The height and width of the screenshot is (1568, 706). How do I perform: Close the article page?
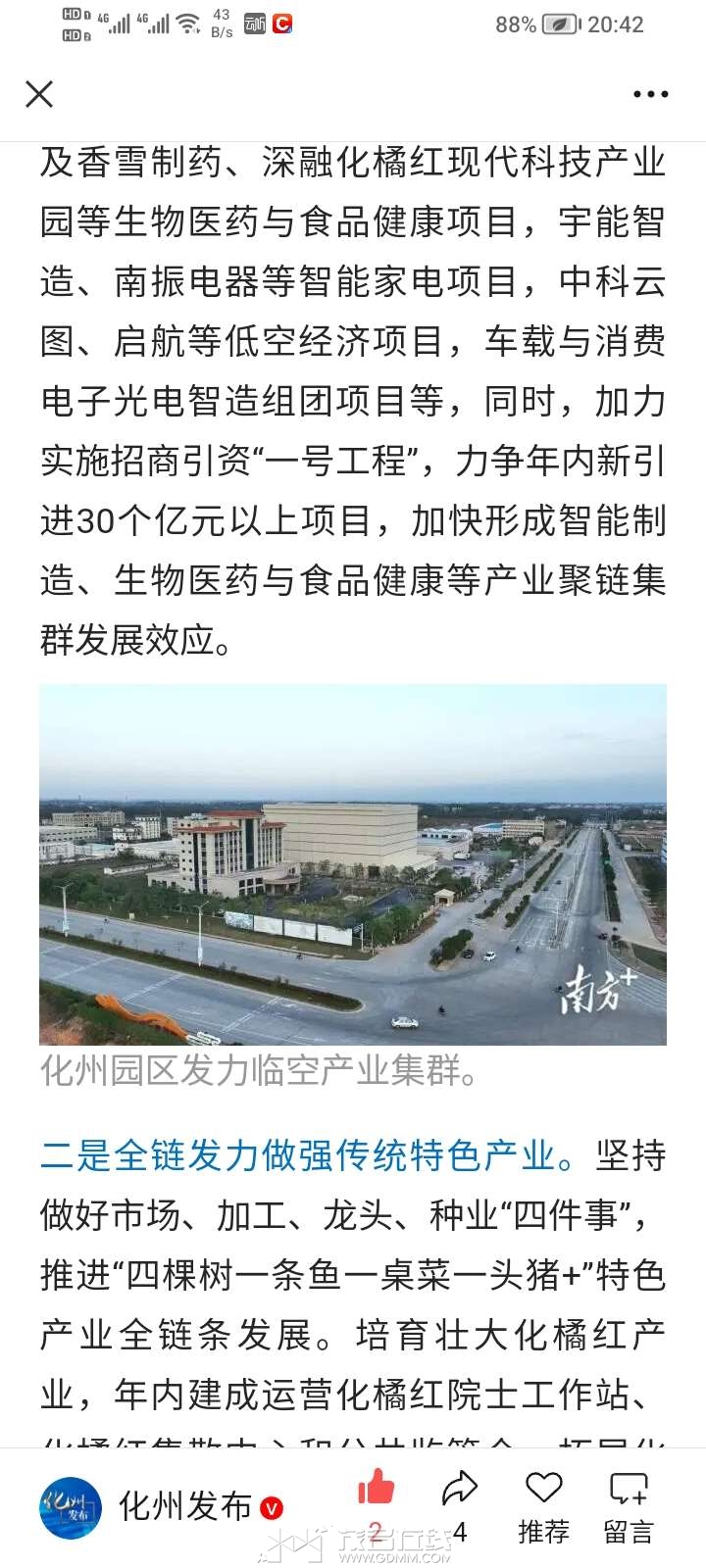[39, 94]
